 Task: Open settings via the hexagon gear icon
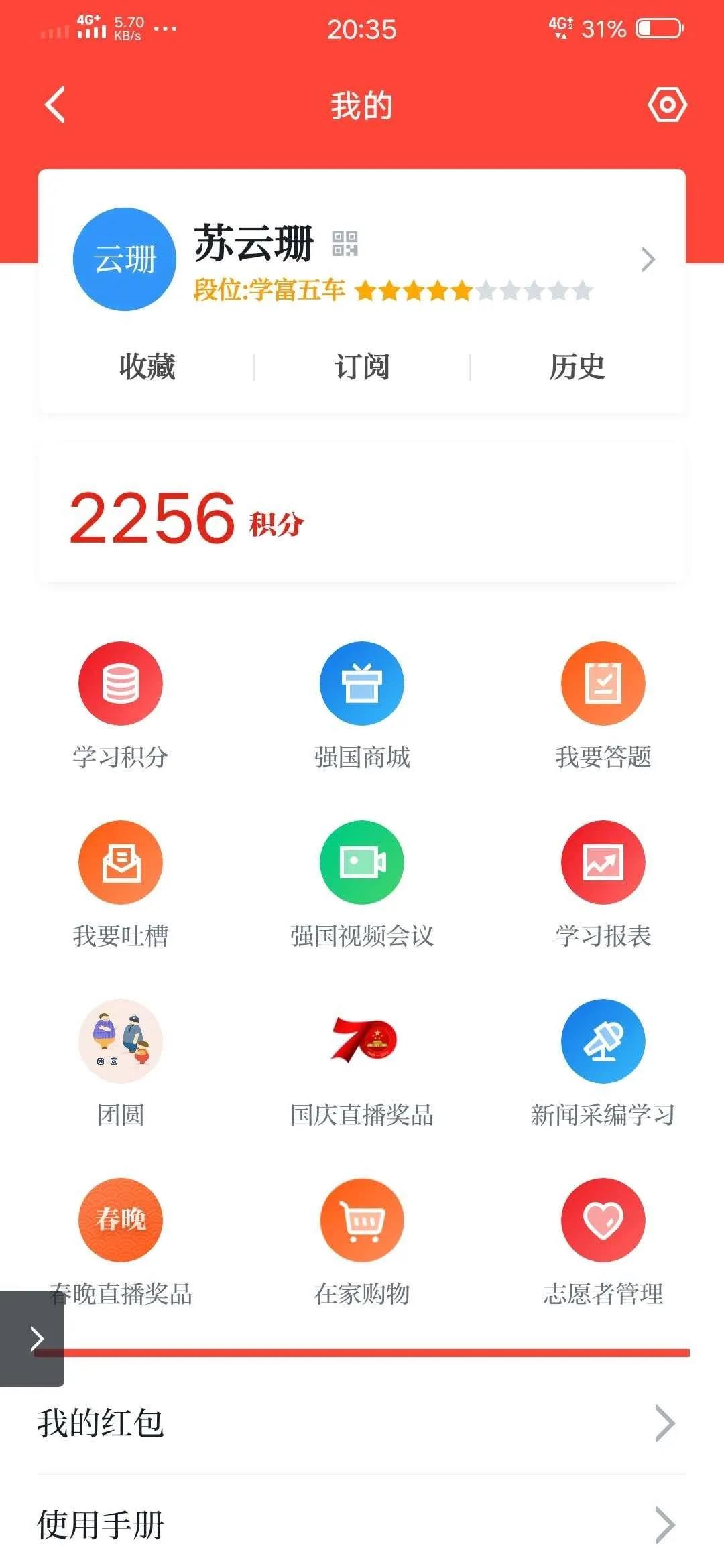(x=667, y=105)
